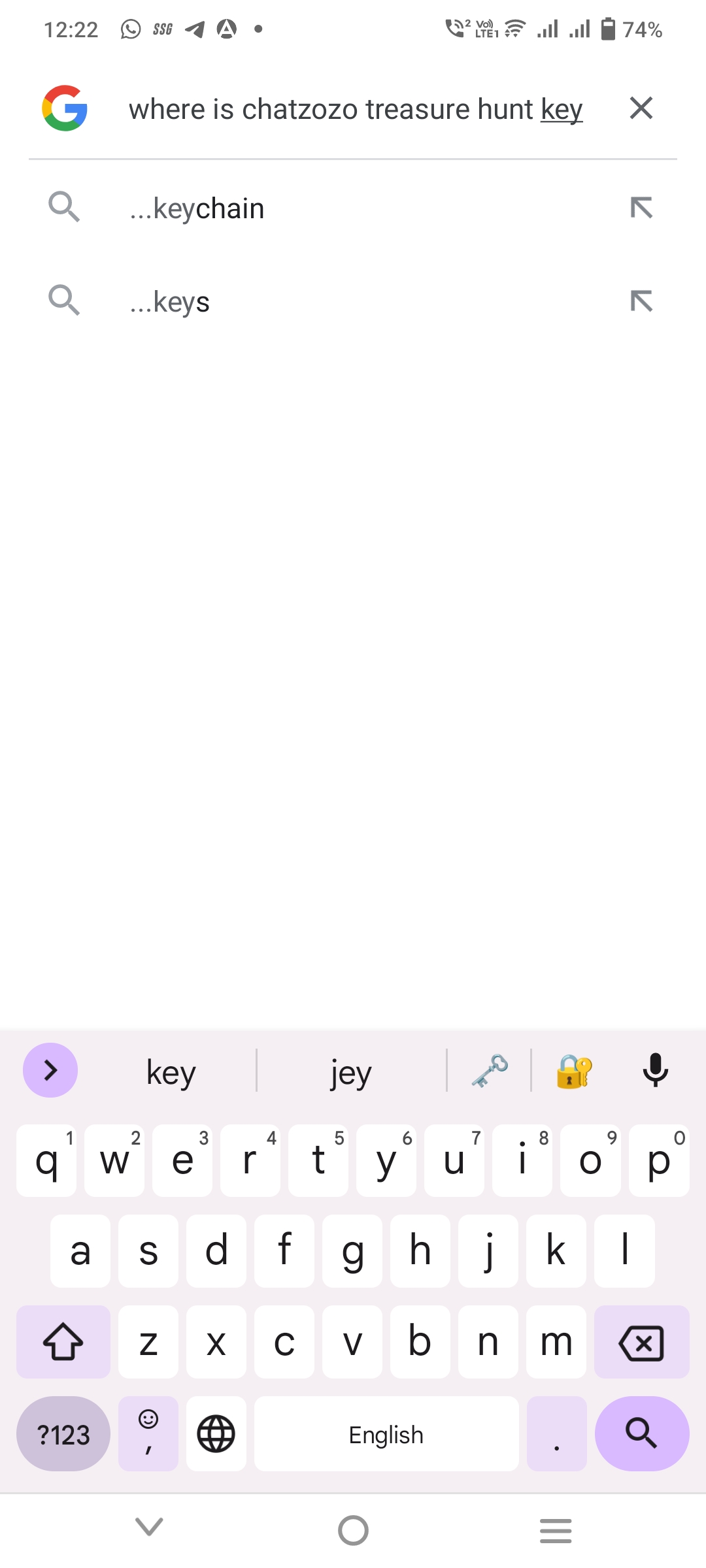Choose the keyboard word suggestion "key"
Screen dimensions: 706x1568
[x=171, y=1072]
